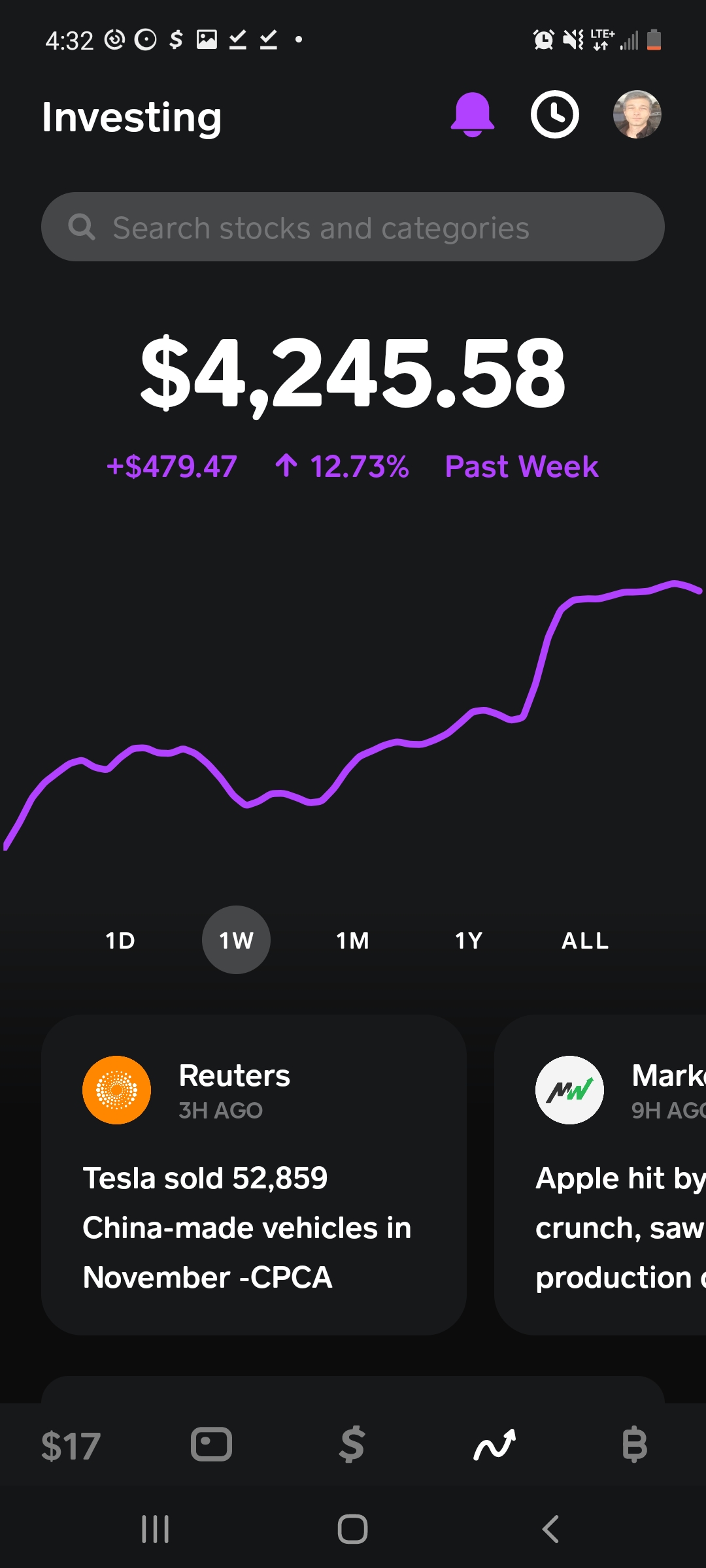The image size is (706, 1568).
Task: Open the profile avatar
Action: click(x=637, y=115)
